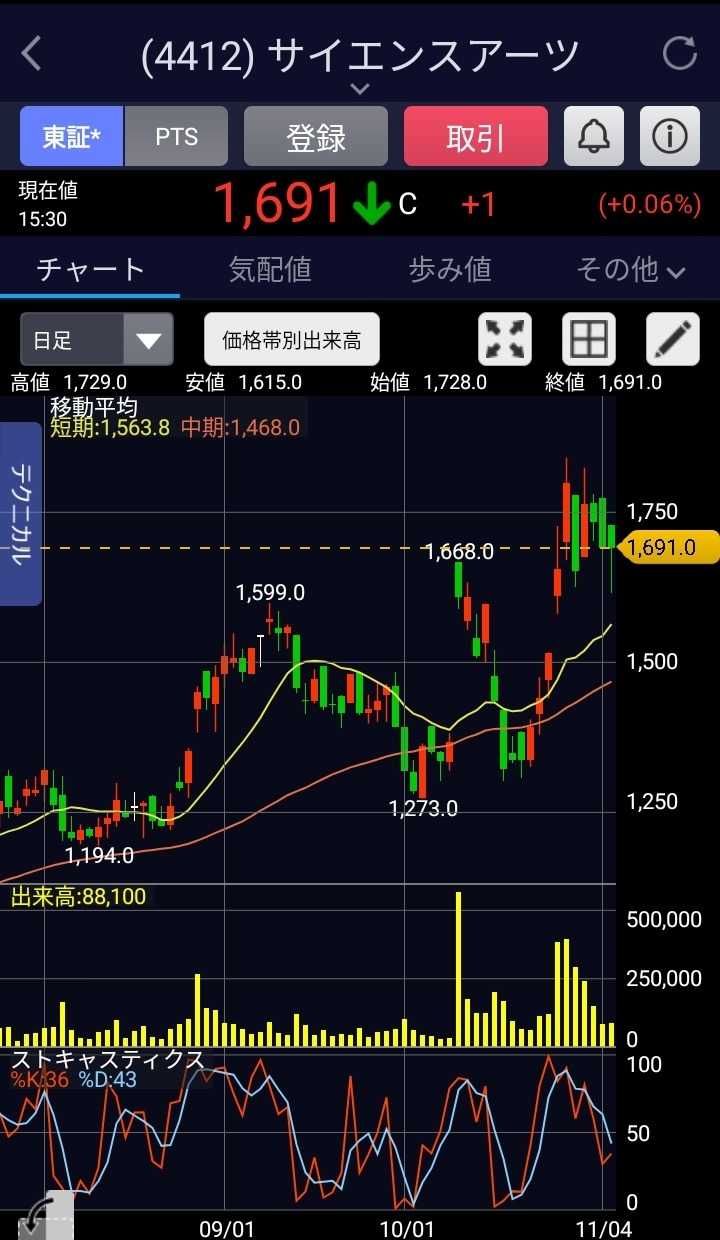The height and width of the screenshot is (1240, 720).
Task: Tap the curved arrow icon at bottom-left
Action: 40,1218
